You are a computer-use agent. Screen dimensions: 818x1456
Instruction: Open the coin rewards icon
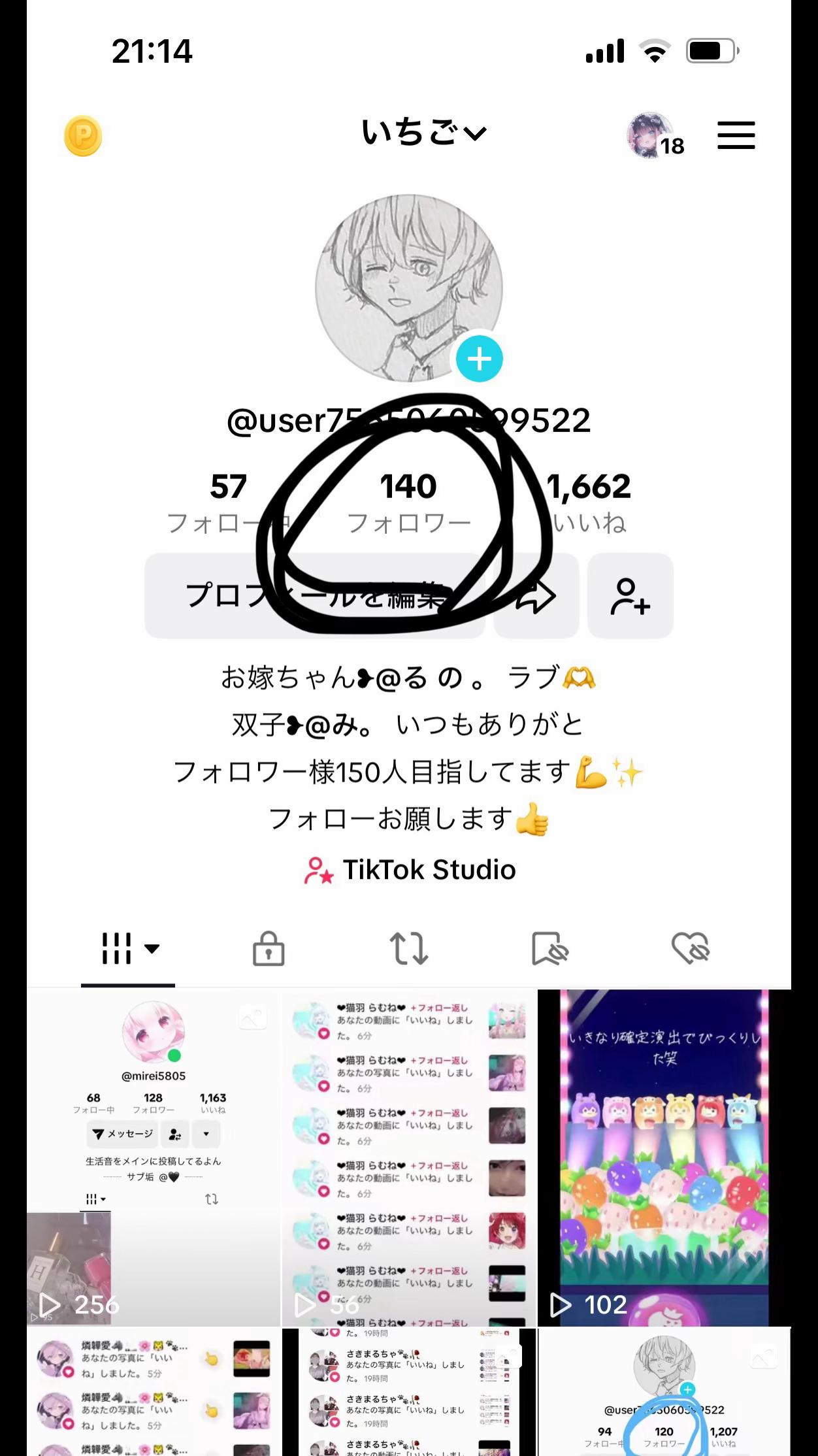tap(83, 136)
